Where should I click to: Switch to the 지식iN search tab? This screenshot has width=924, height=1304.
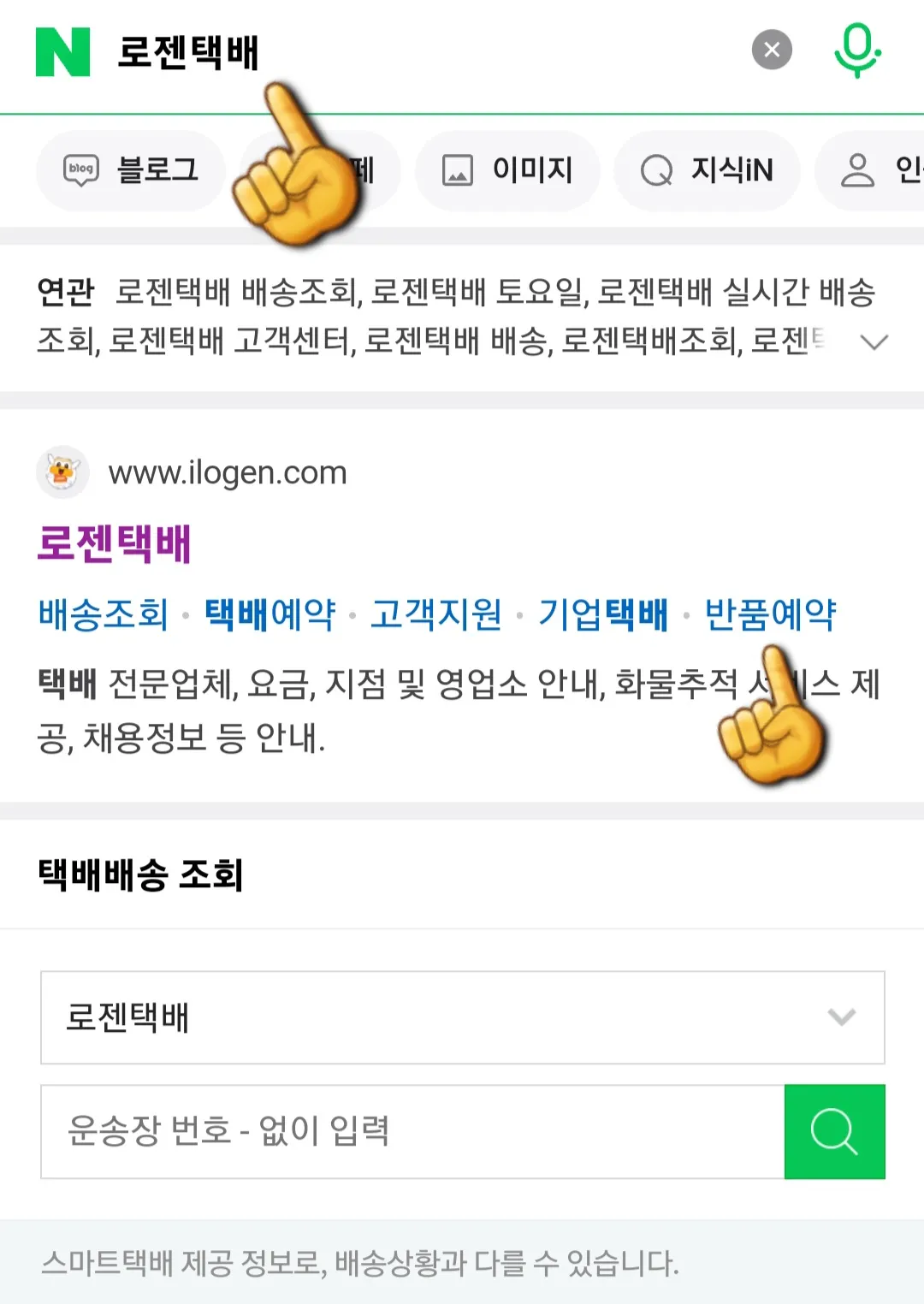[x=706, y=170]
